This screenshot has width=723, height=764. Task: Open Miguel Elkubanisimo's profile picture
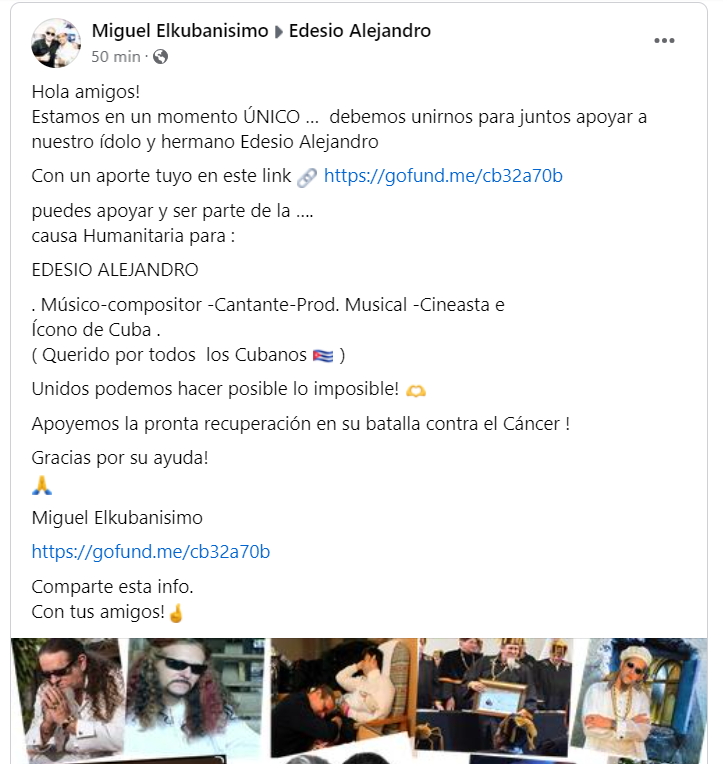click(x=56, y=43)
